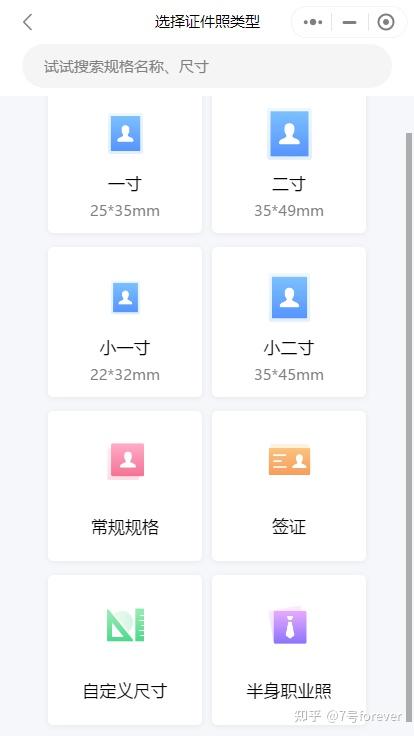This screenshot has width=414, height=736.
Task: Close the mini program via circle button
Action: tap(386, 22)
